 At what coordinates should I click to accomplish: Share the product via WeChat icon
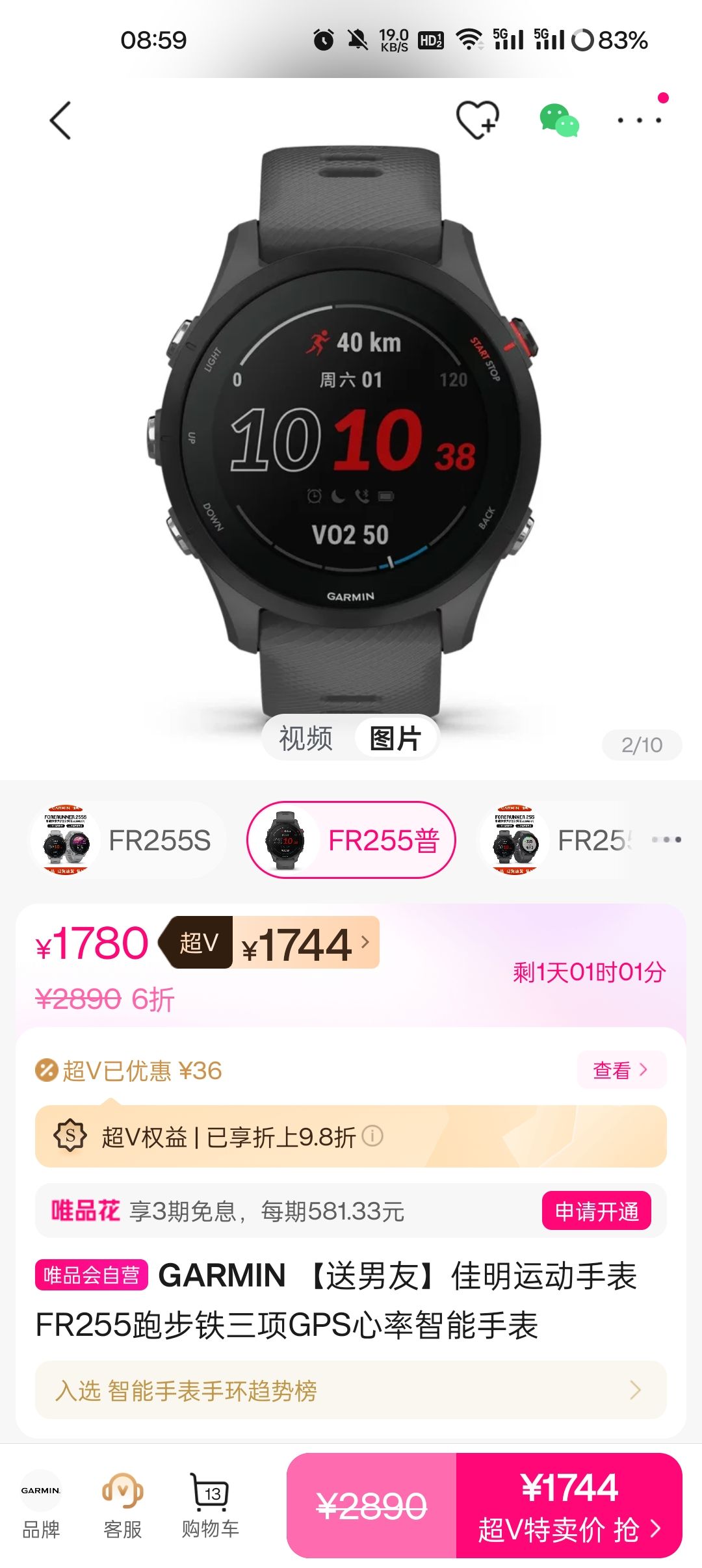point(559,121)
